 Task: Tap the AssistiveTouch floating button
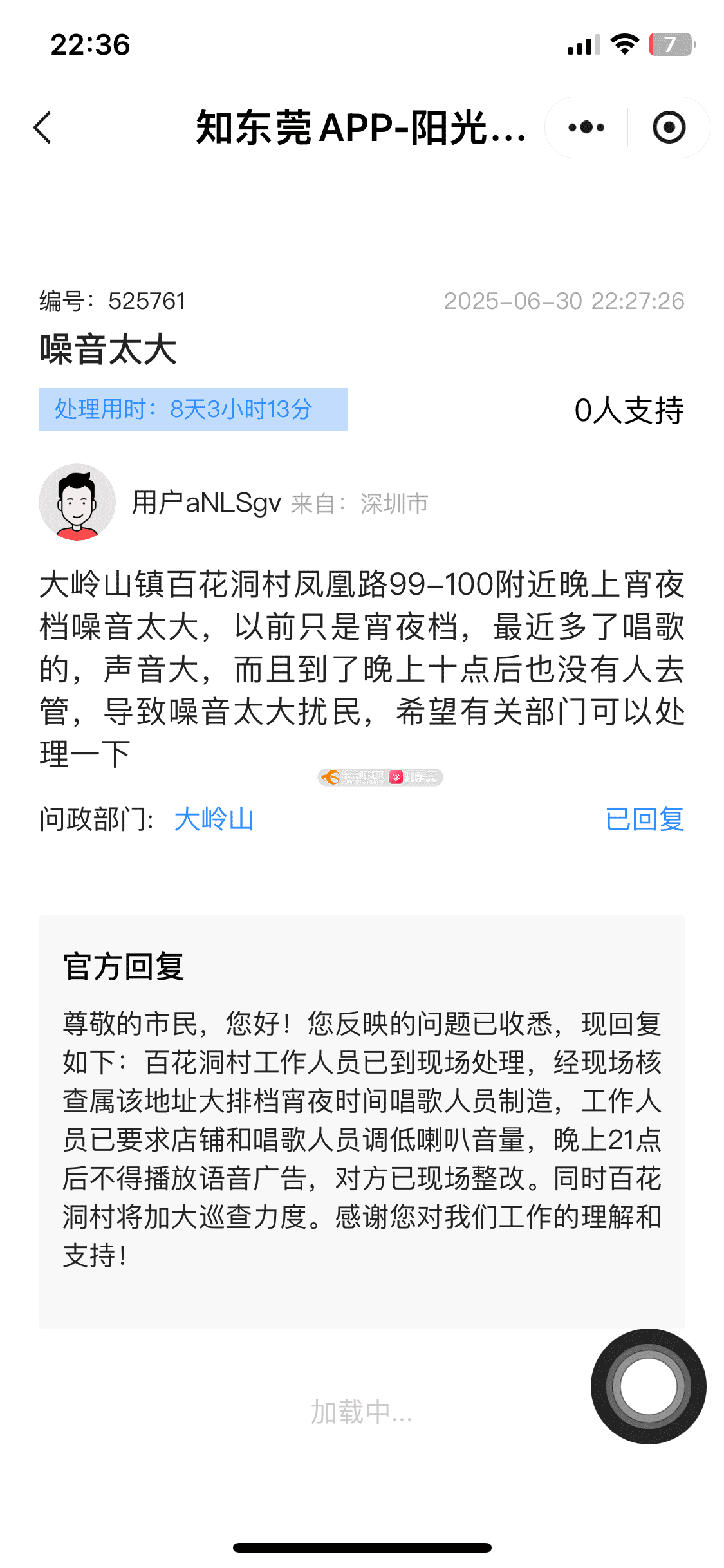tap(648, 1386)
